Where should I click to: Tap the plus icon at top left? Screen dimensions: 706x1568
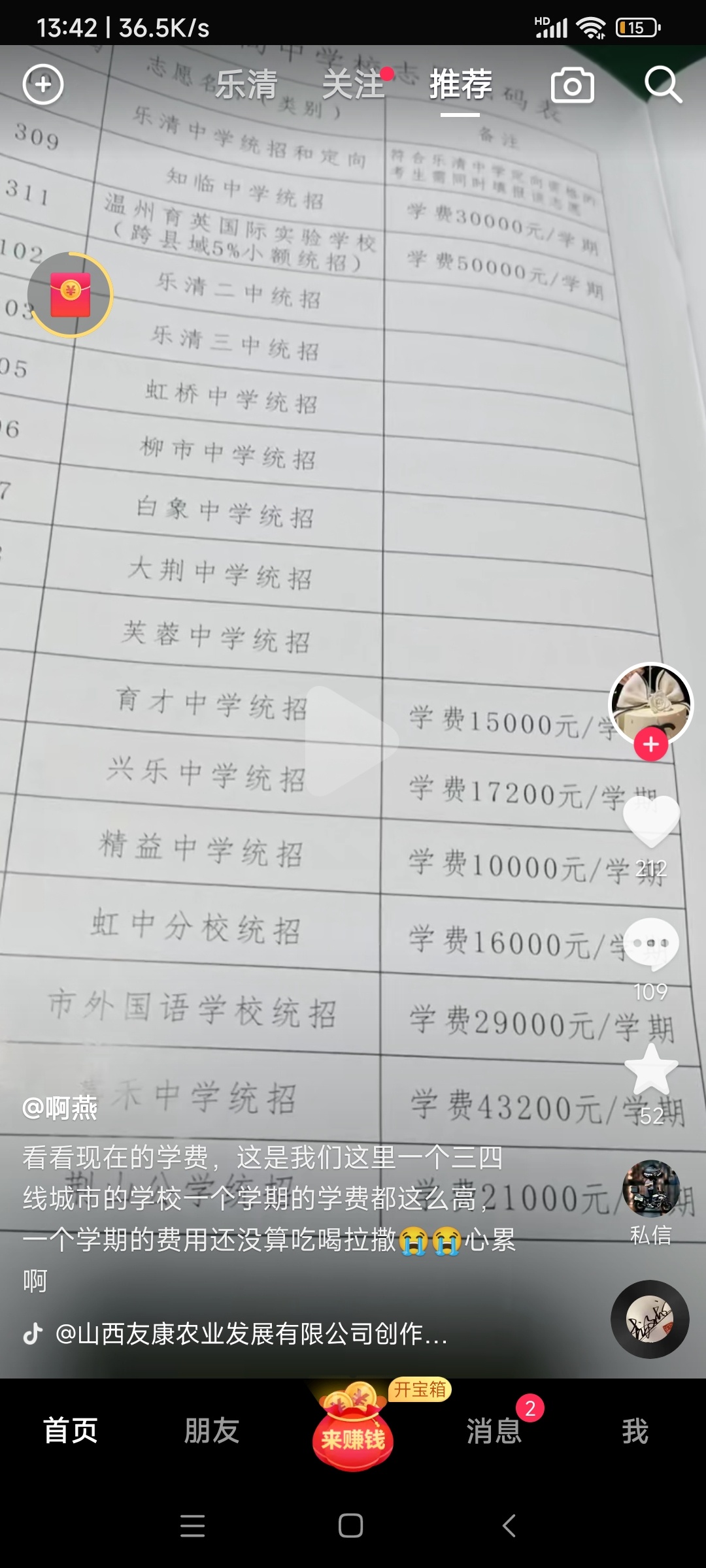point(43,85)
